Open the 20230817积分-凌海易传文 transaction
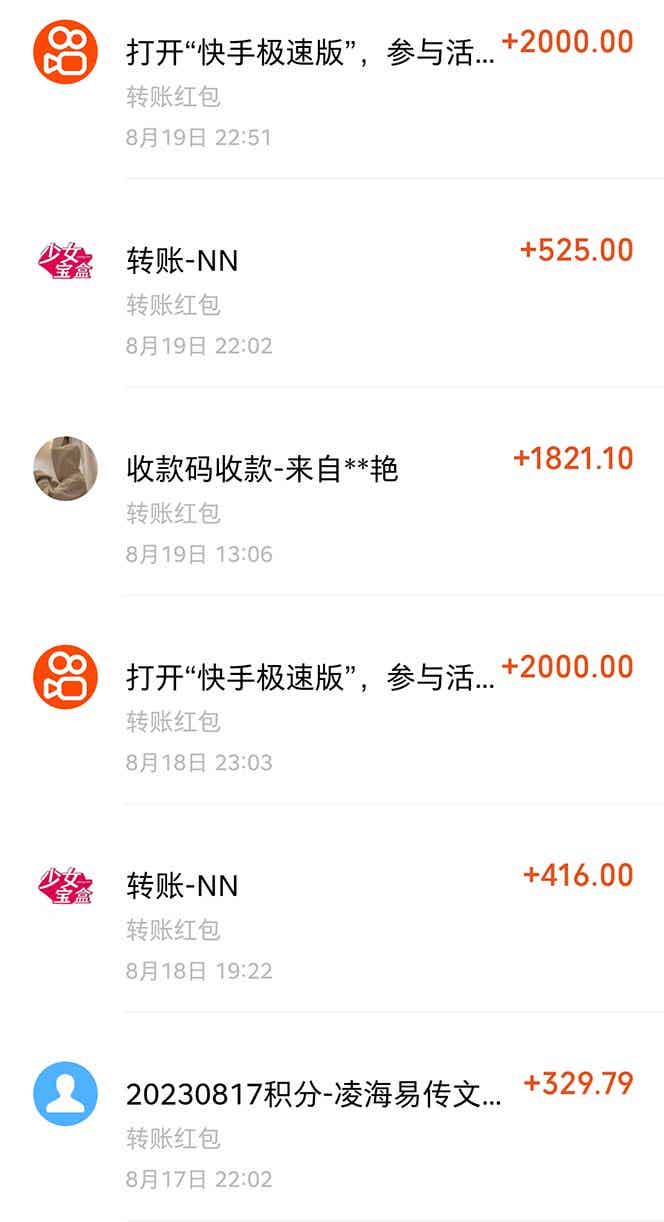The width and height of the screenshot is (664, 1222). tap(313, 1094)
